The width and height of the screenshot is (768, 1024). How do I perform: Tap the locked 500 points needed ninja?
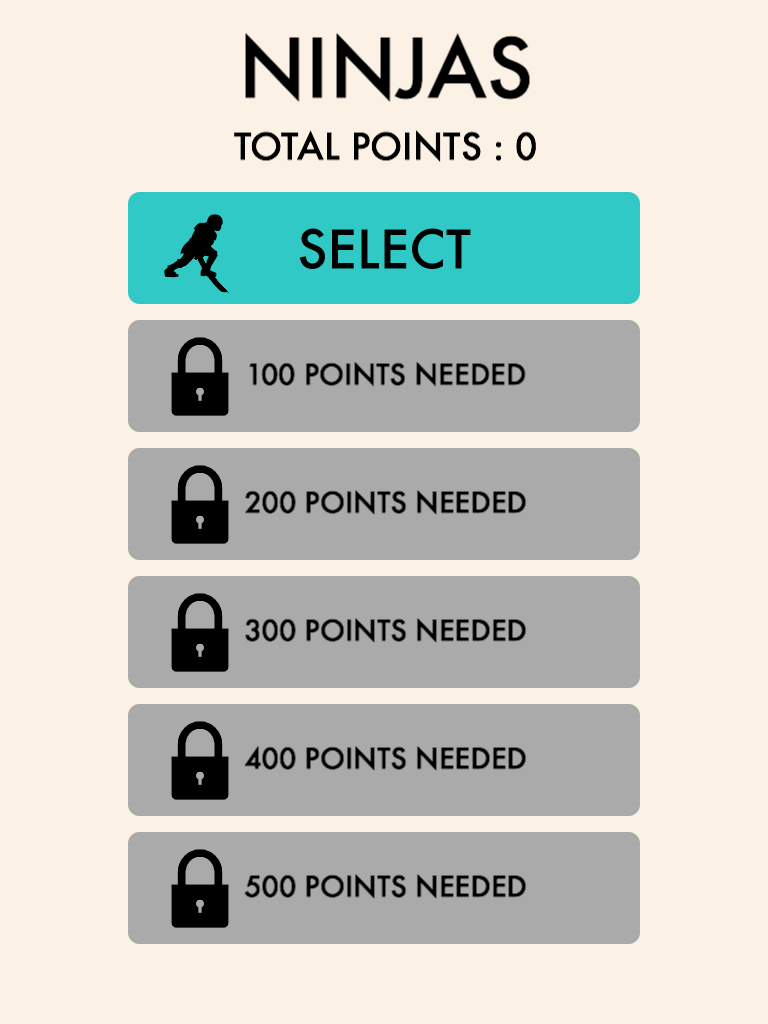tap(384, 888)
